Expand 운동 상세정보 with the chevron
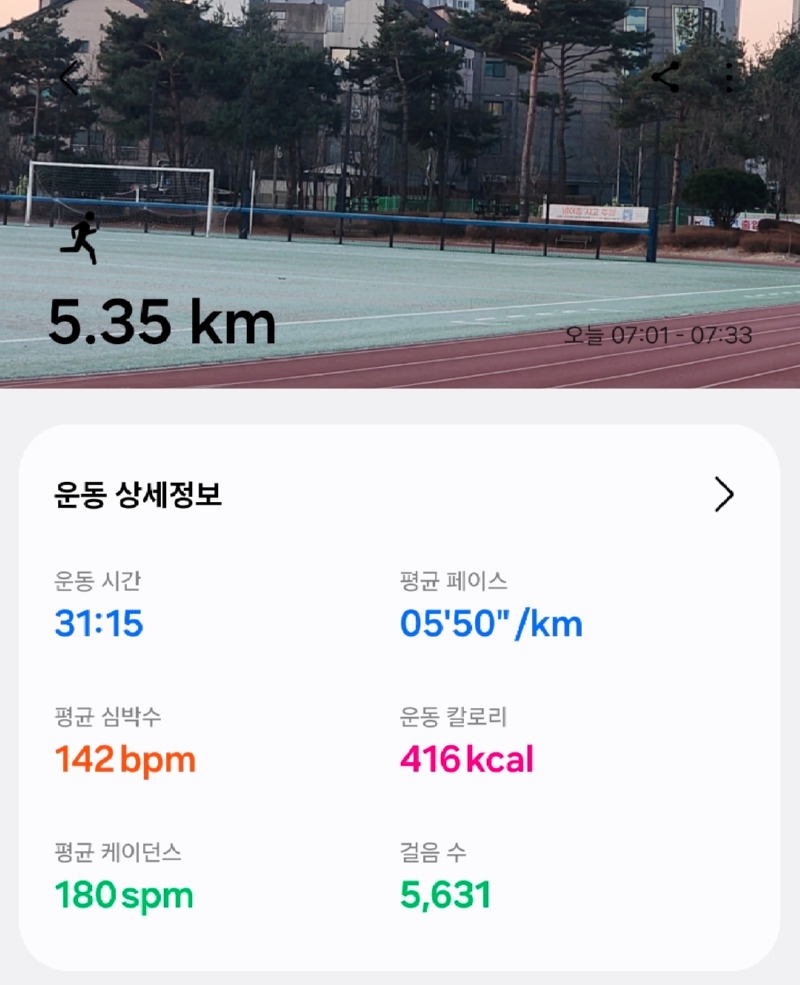 coord(724,494)
